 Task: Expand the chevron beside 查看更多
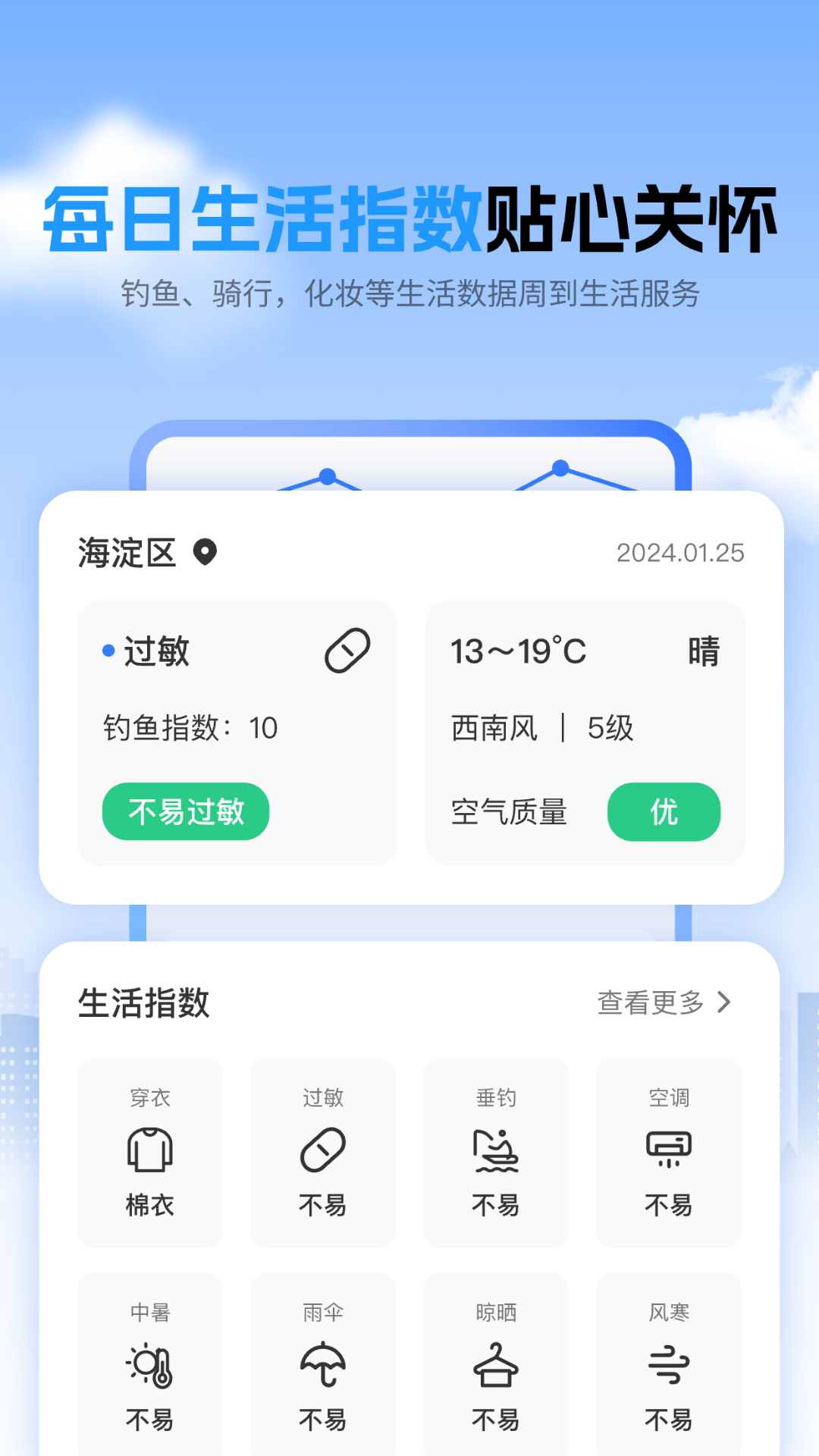(724, 1003)
